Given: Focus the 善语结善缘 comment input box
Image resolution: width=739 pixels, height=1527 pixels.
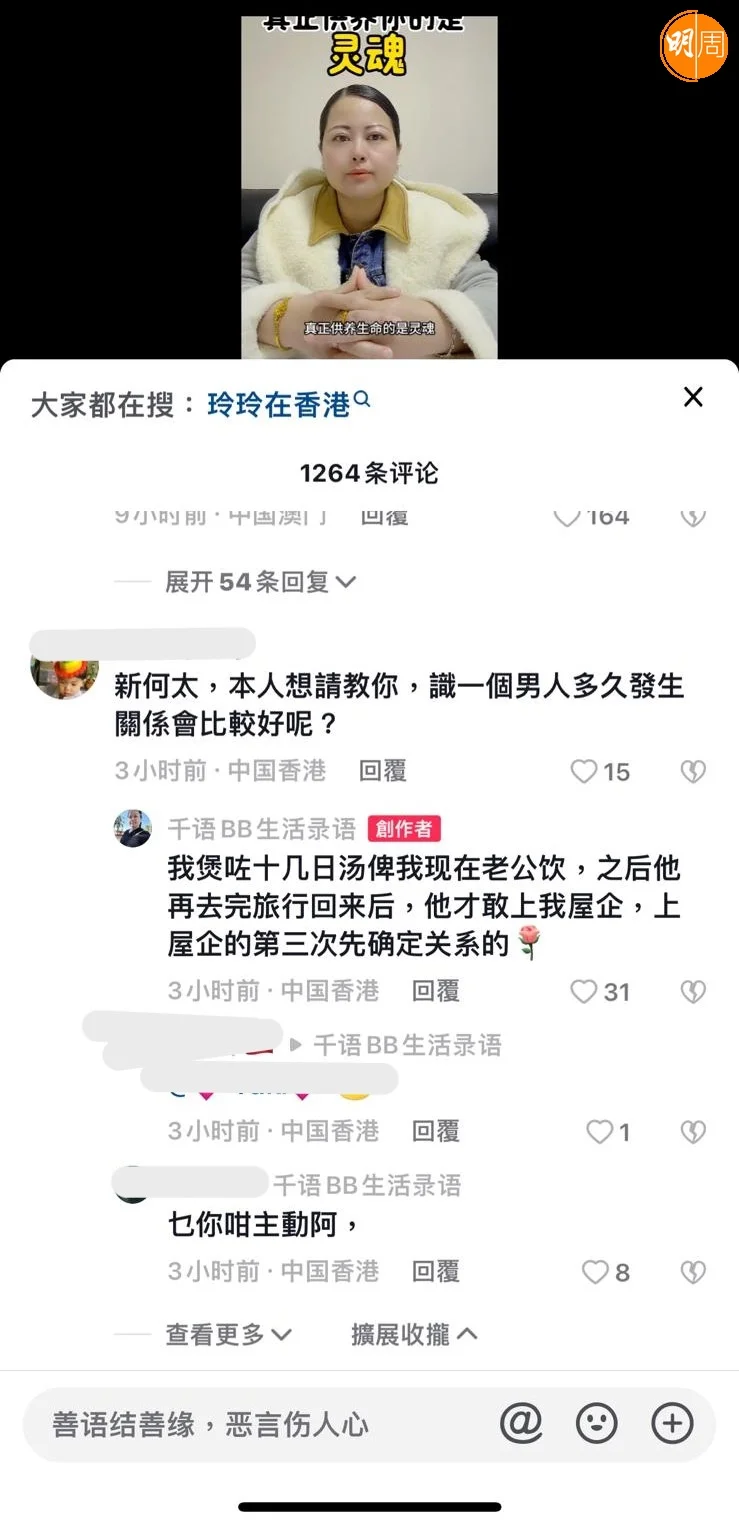Looking at the screenshot, I should [260, 1424].
